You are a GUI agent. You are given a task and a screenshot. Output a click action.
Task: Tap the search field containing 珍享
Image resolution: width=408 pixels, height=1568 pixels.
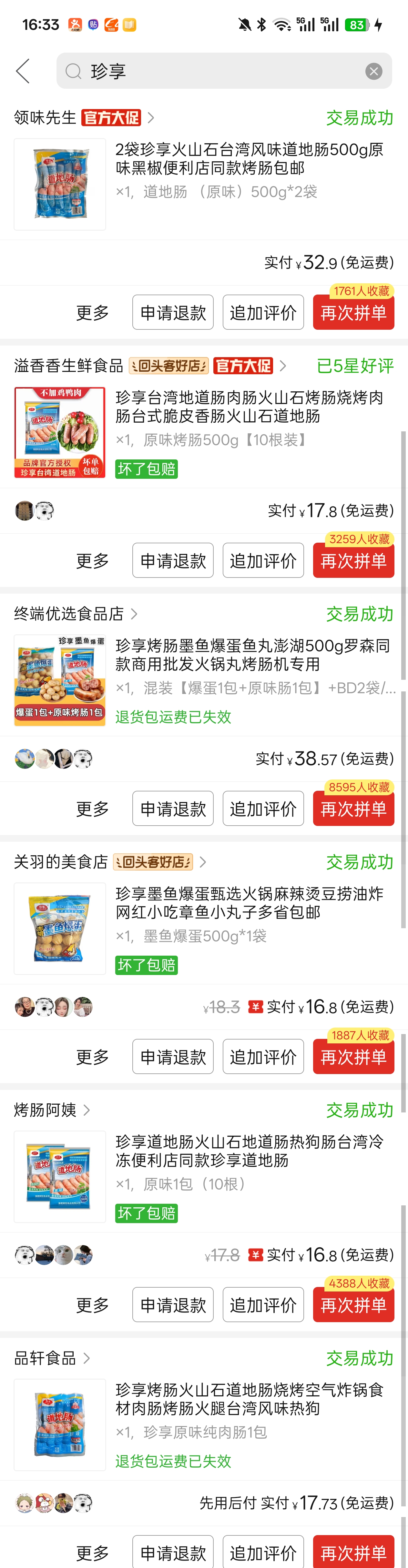coord(224,71)
